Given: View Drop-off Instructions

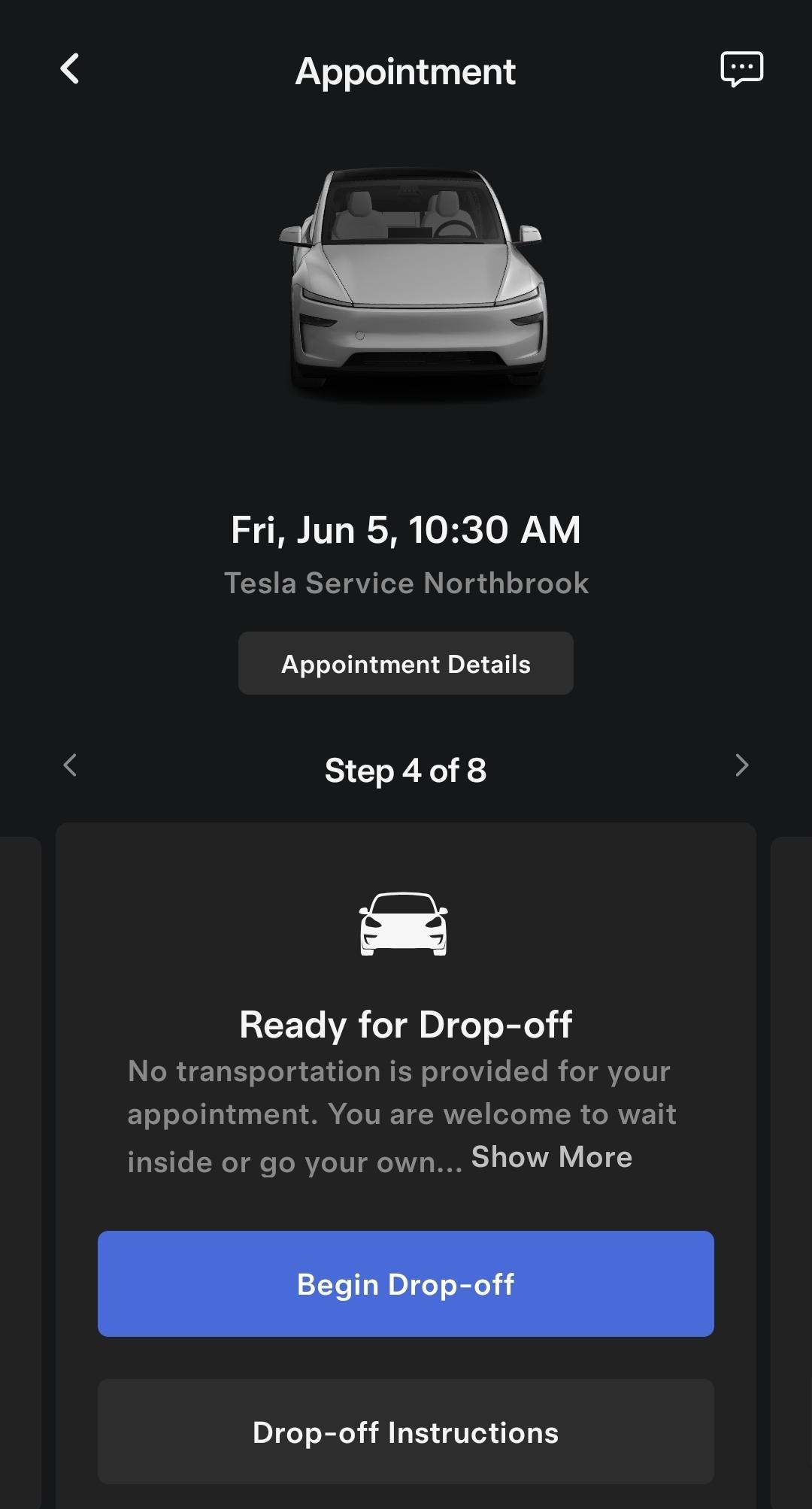Looking at the screenshot, I should pyautogui.click(x=406, y=1432).
